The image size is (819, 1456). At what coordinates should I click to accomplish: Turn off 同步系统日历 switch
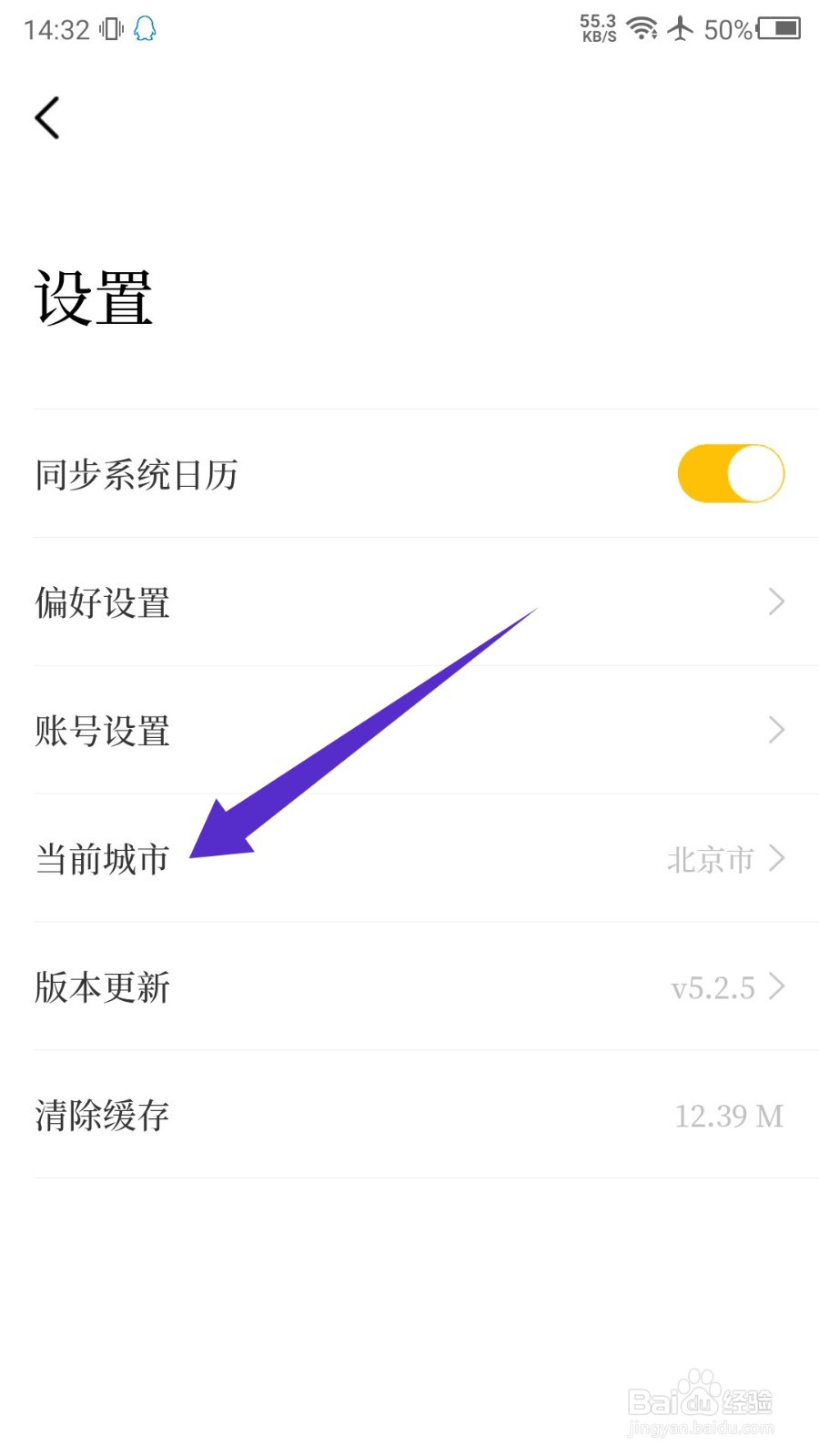(731, 474)
